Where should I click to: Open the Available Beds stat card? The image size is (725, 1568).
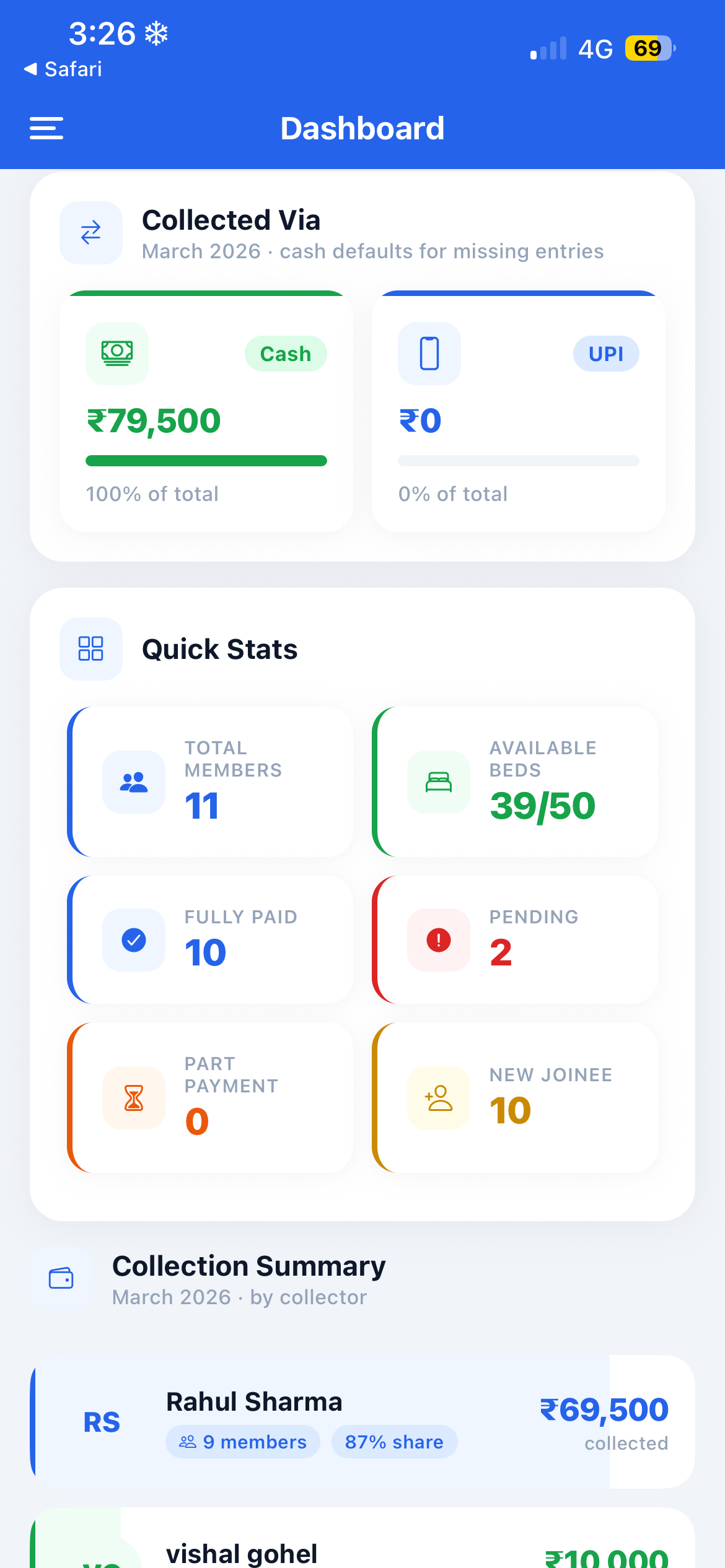pyautogui.click(x=515, y=782)
